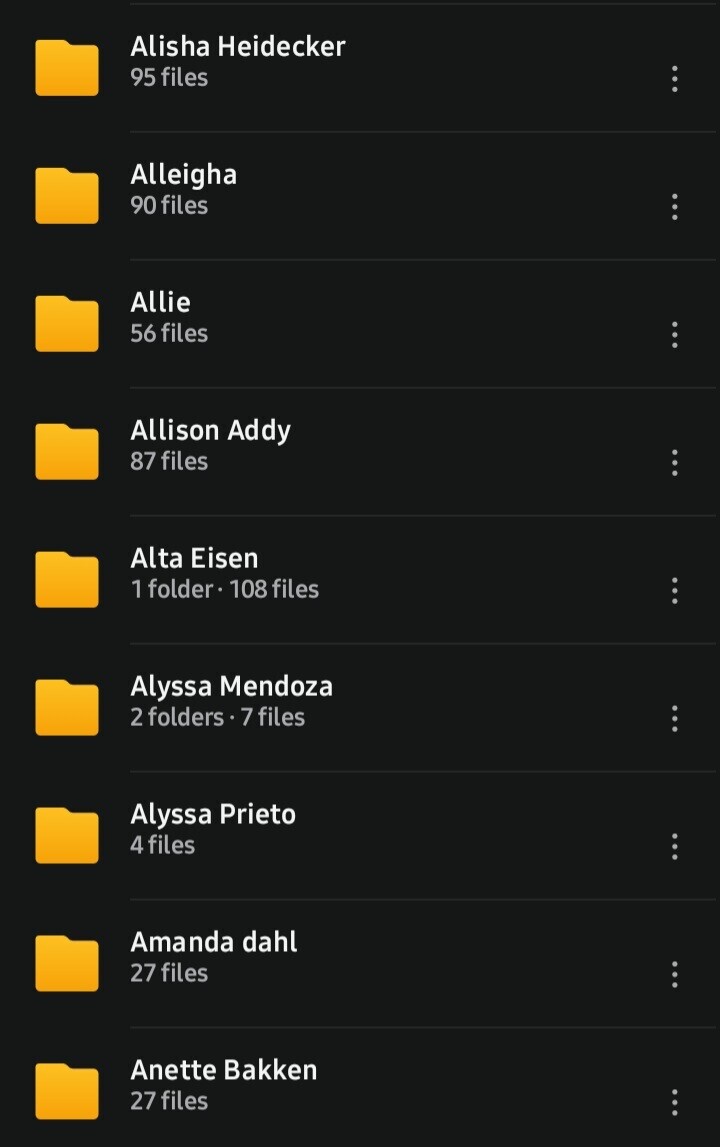
Task: Open more options for Allison Addy
Action: 675,463
